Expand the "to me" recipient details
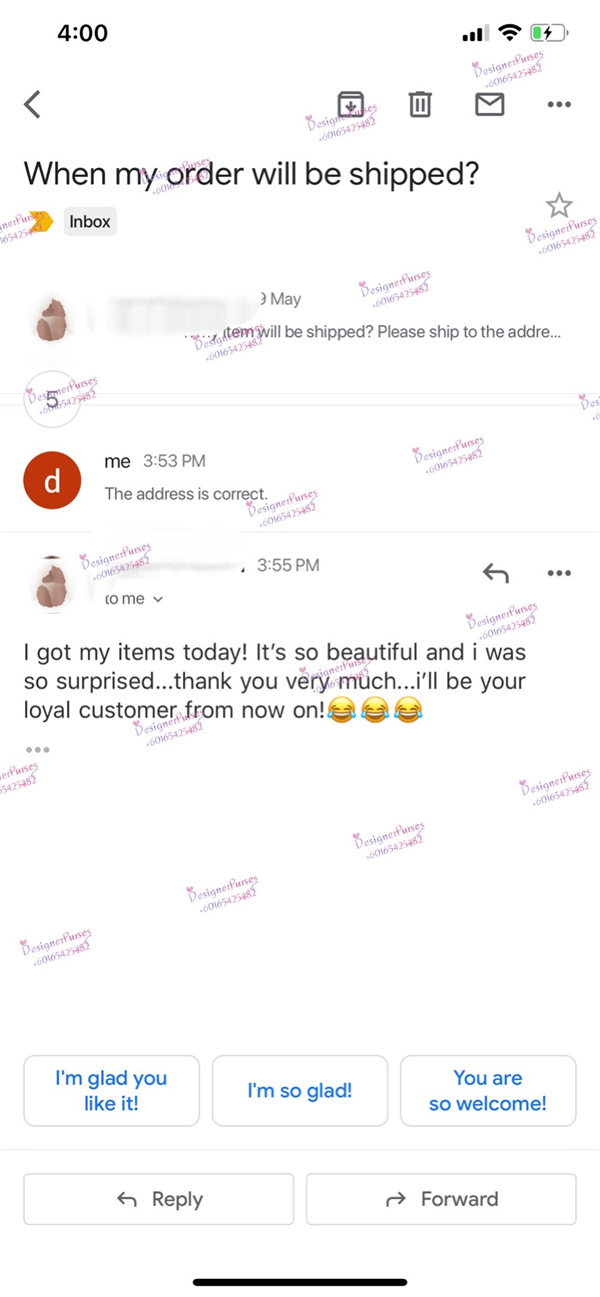Screen dimensions: 600x1297 [x=134, y=599]
